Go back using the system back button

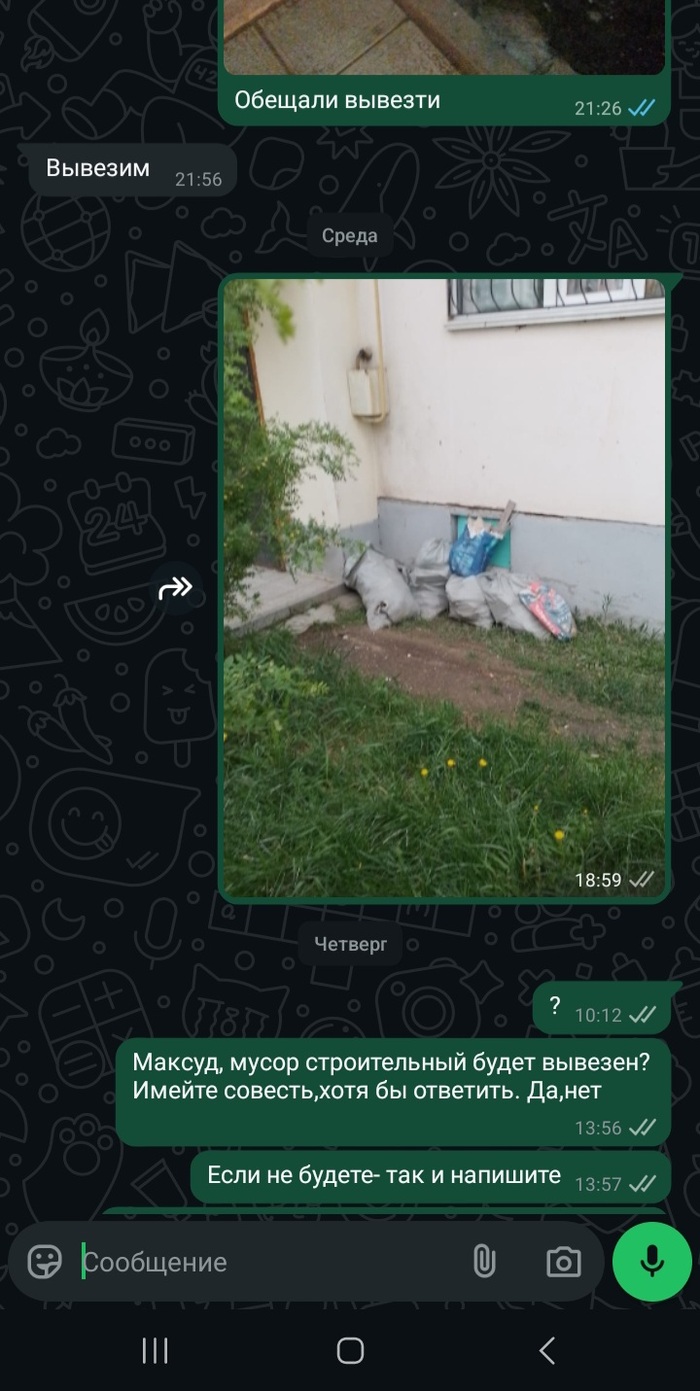pyautogui.click(x=546, y=1351)
